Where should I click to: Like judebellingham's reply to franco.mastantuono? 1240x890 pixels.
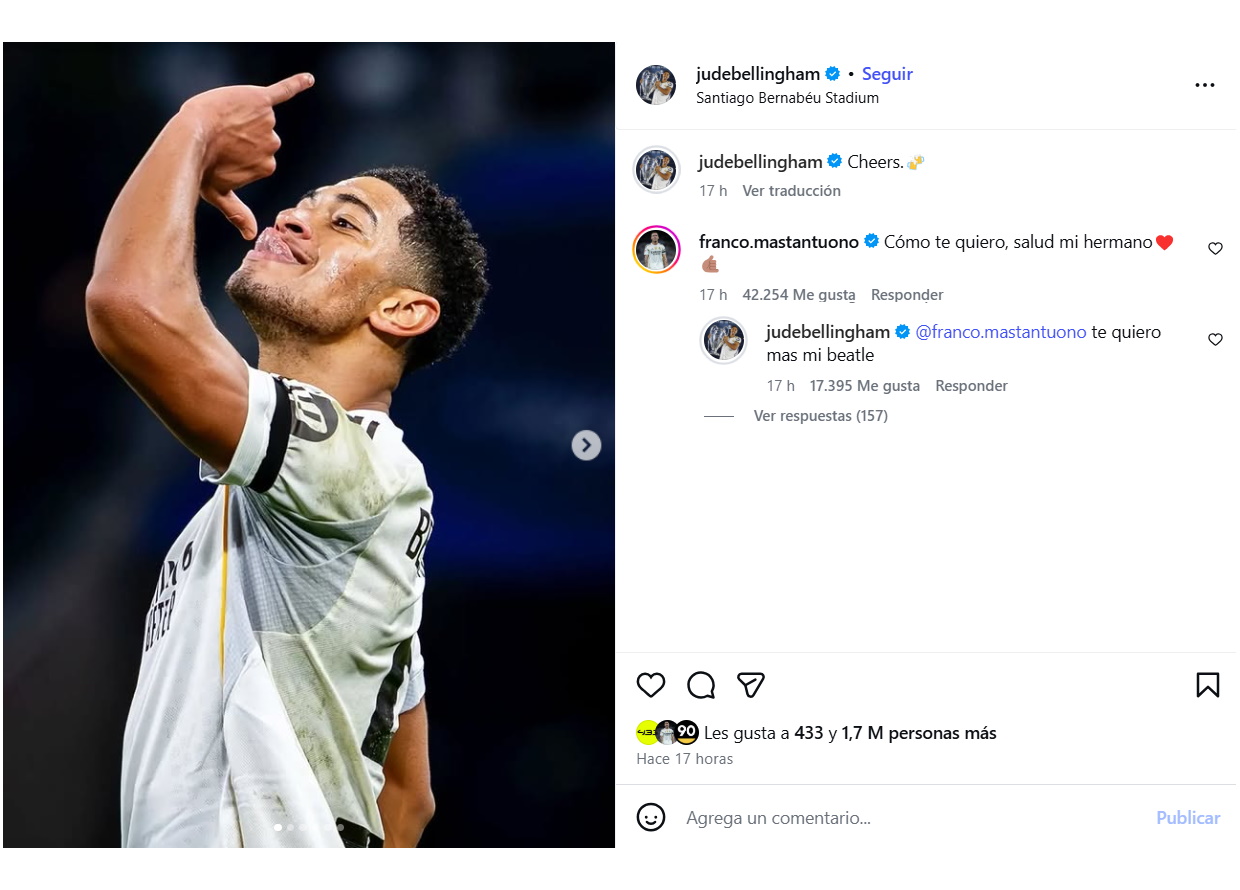[x=1215, y=340]
